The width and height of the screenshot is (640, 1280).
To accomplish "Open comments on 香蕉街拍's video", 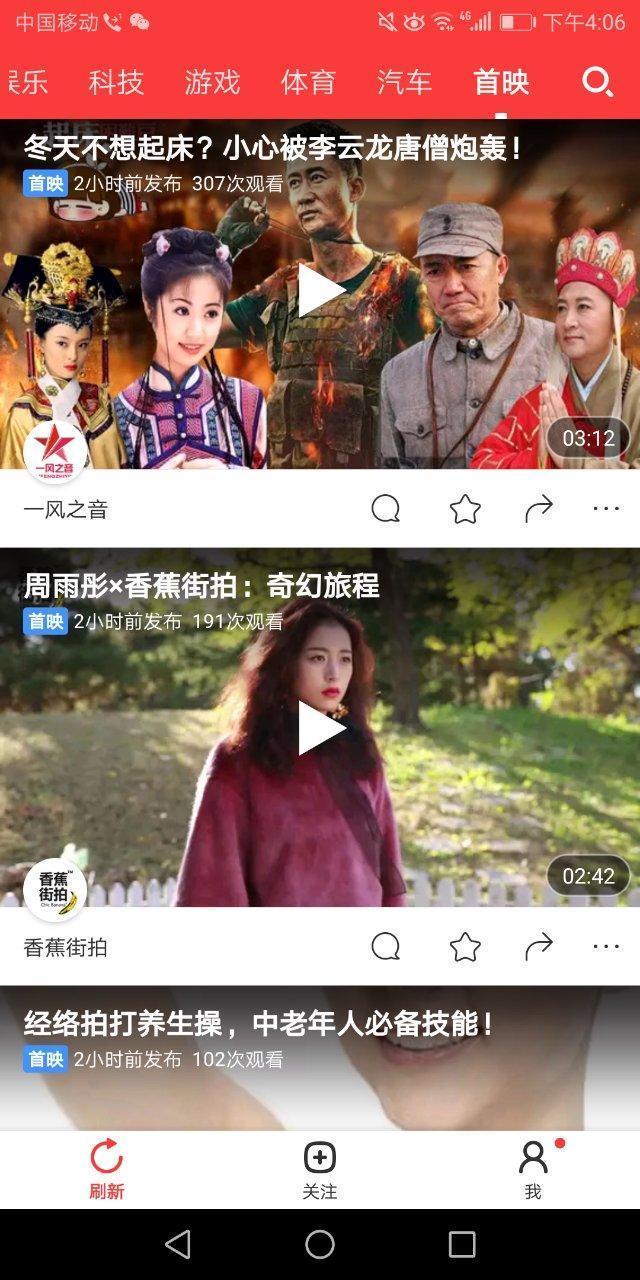I will coord(385,946).
